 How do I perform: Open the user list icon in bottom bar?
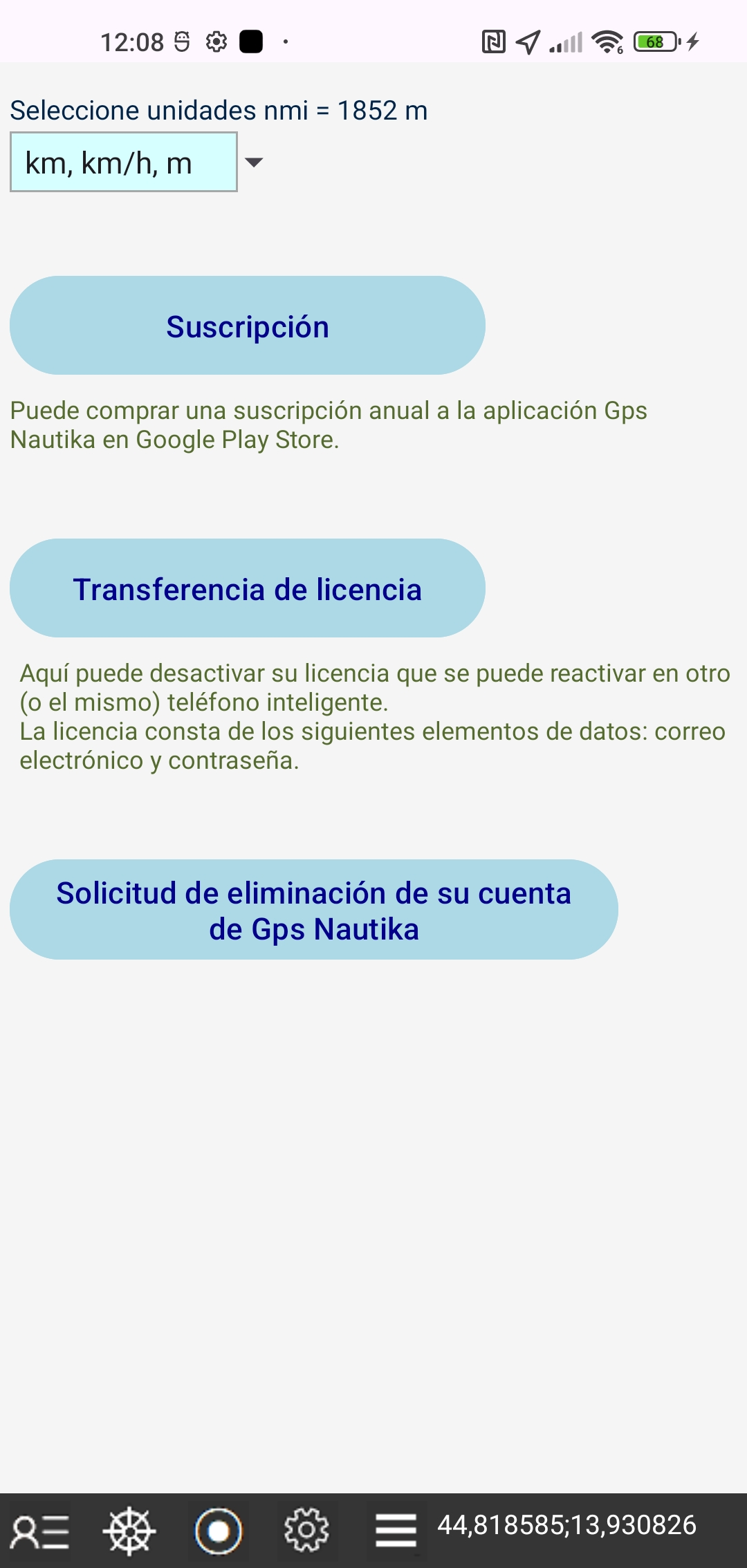click(40, 1531)
